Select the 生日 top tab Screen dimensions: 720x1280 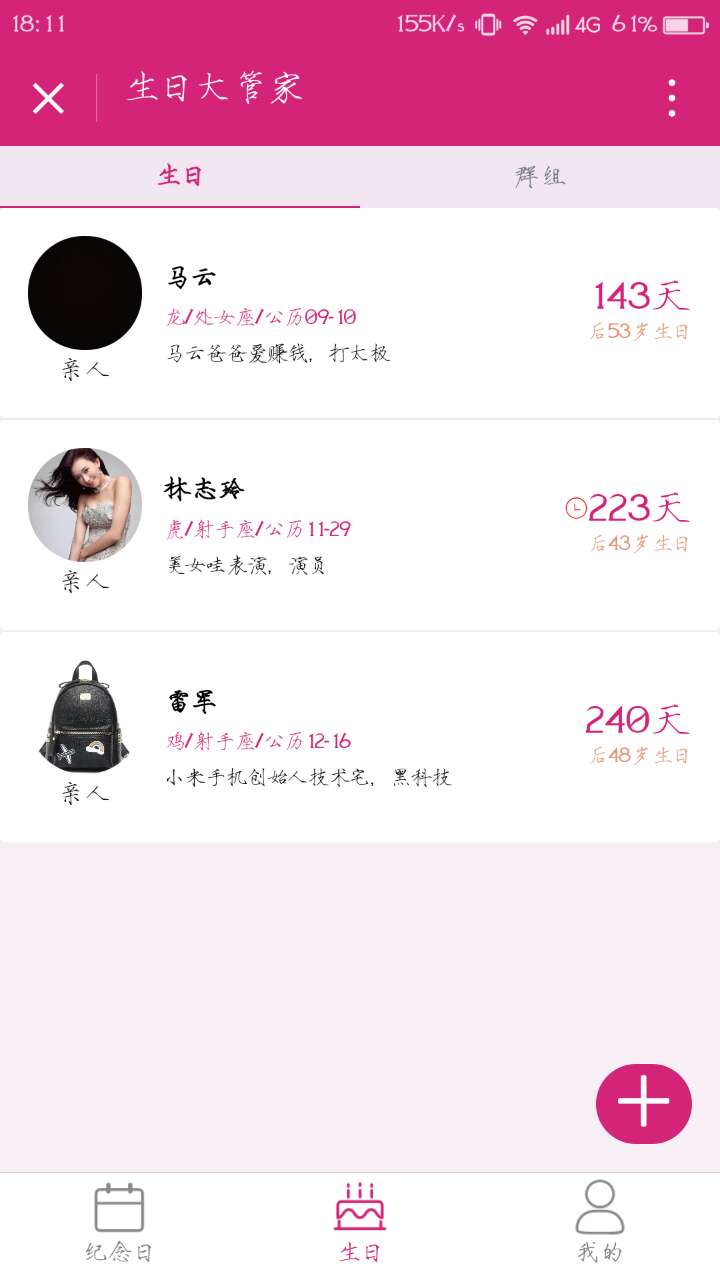tap(180, 177)
